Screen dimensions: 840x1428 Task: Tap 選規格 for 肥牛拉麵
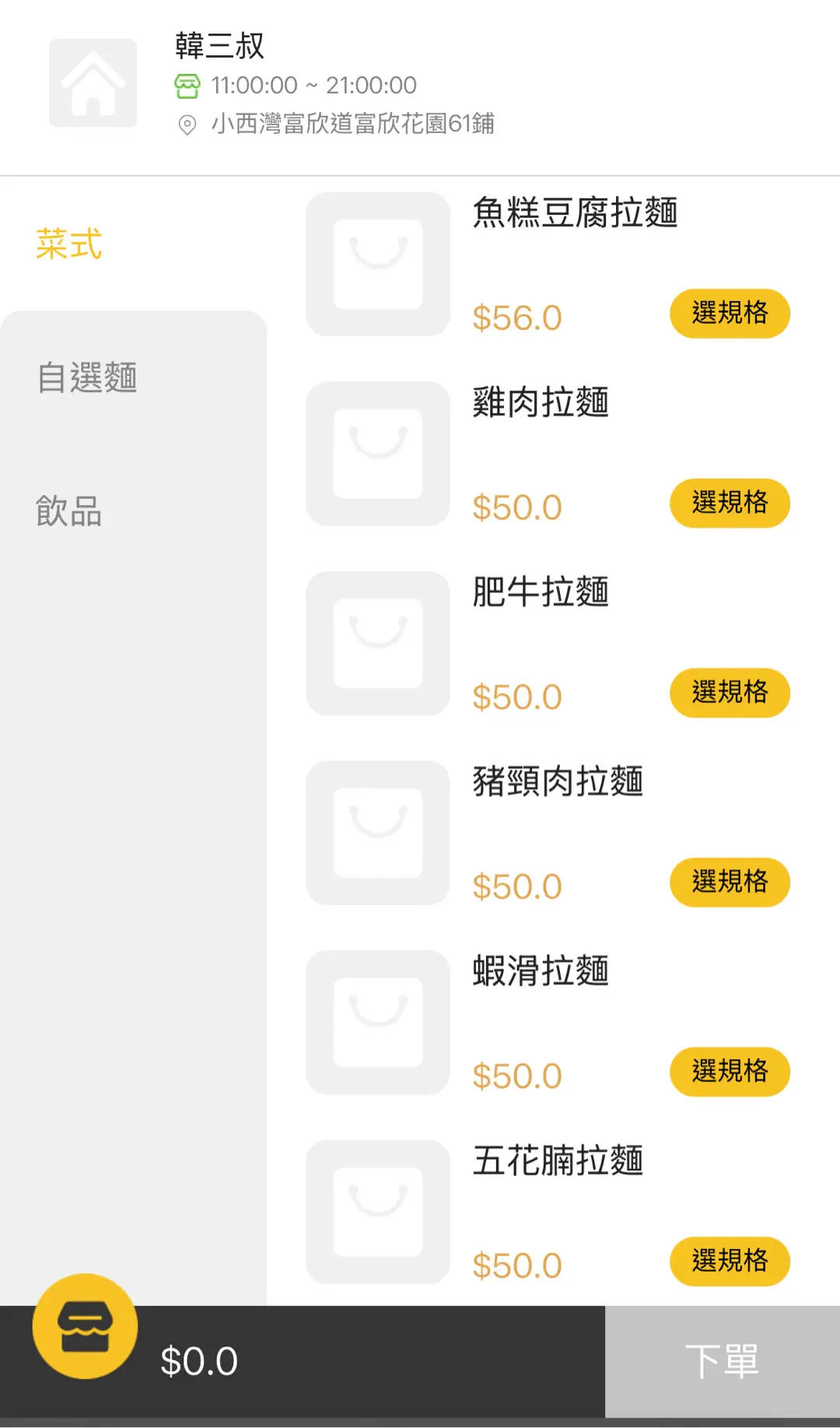click(729, 693)
